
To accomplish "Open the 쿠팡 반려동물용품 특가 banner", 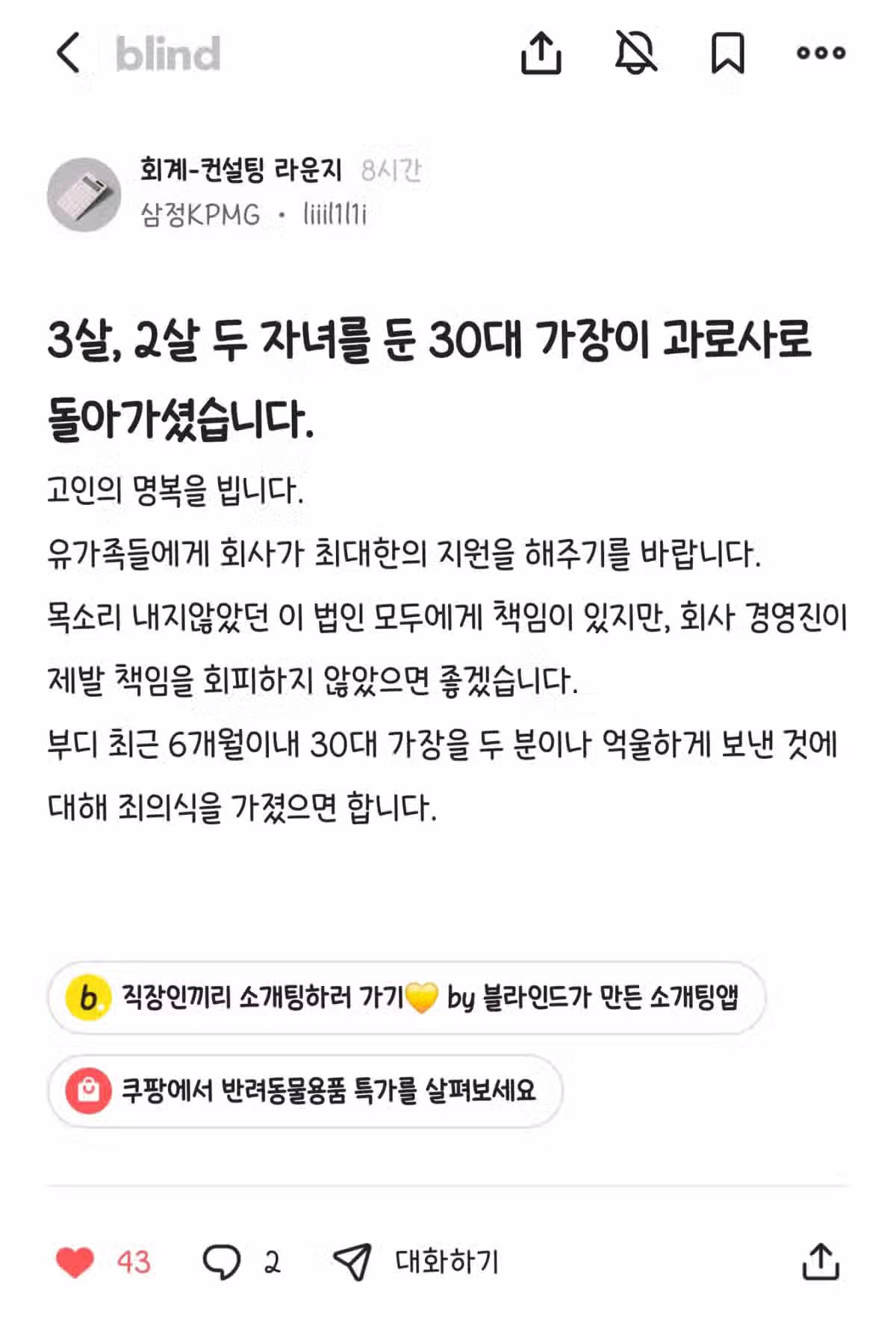I will 305,1090.
